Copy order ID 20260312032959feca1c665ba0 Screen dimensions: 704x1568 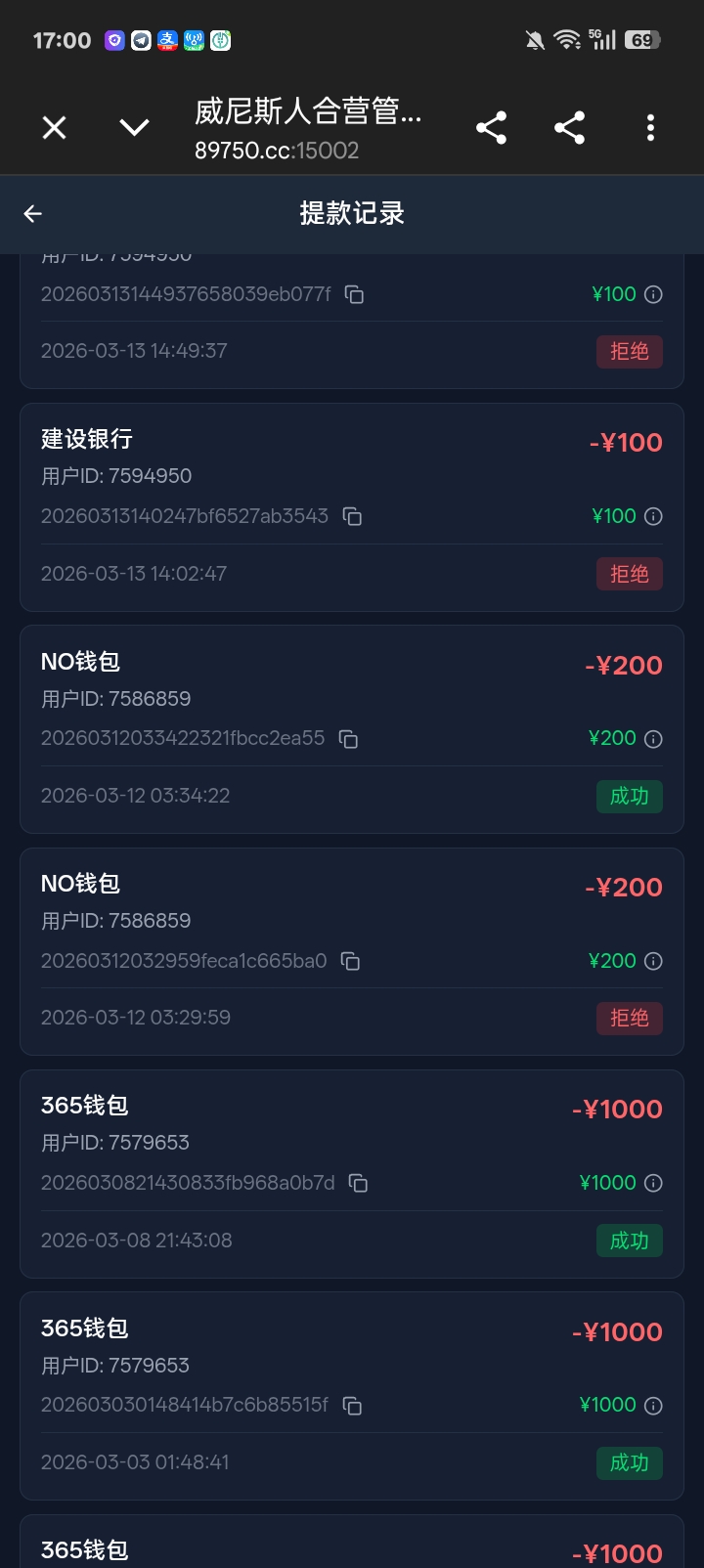tap(351, 961)
